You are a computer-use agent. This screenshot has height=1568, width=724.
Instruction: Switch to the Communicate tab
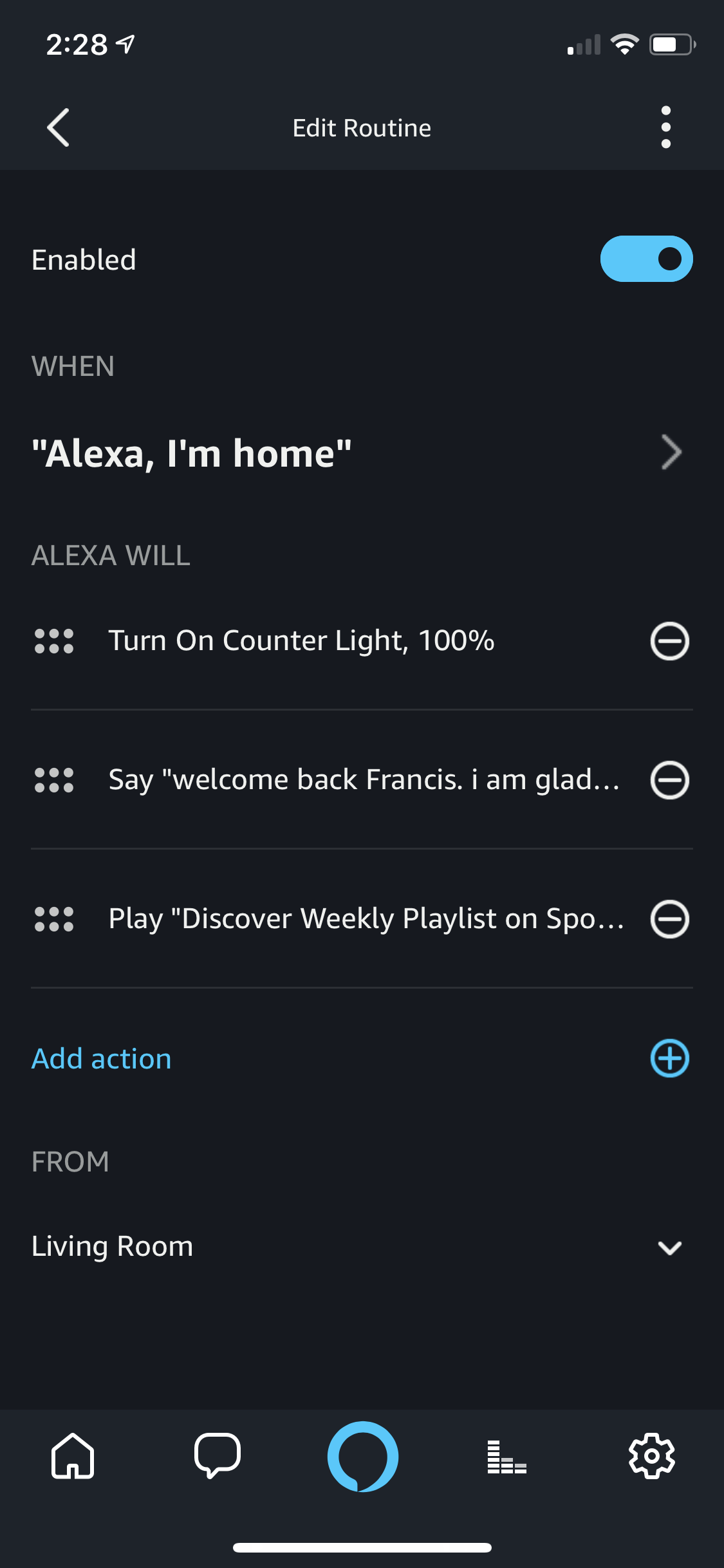[218, 1456]
